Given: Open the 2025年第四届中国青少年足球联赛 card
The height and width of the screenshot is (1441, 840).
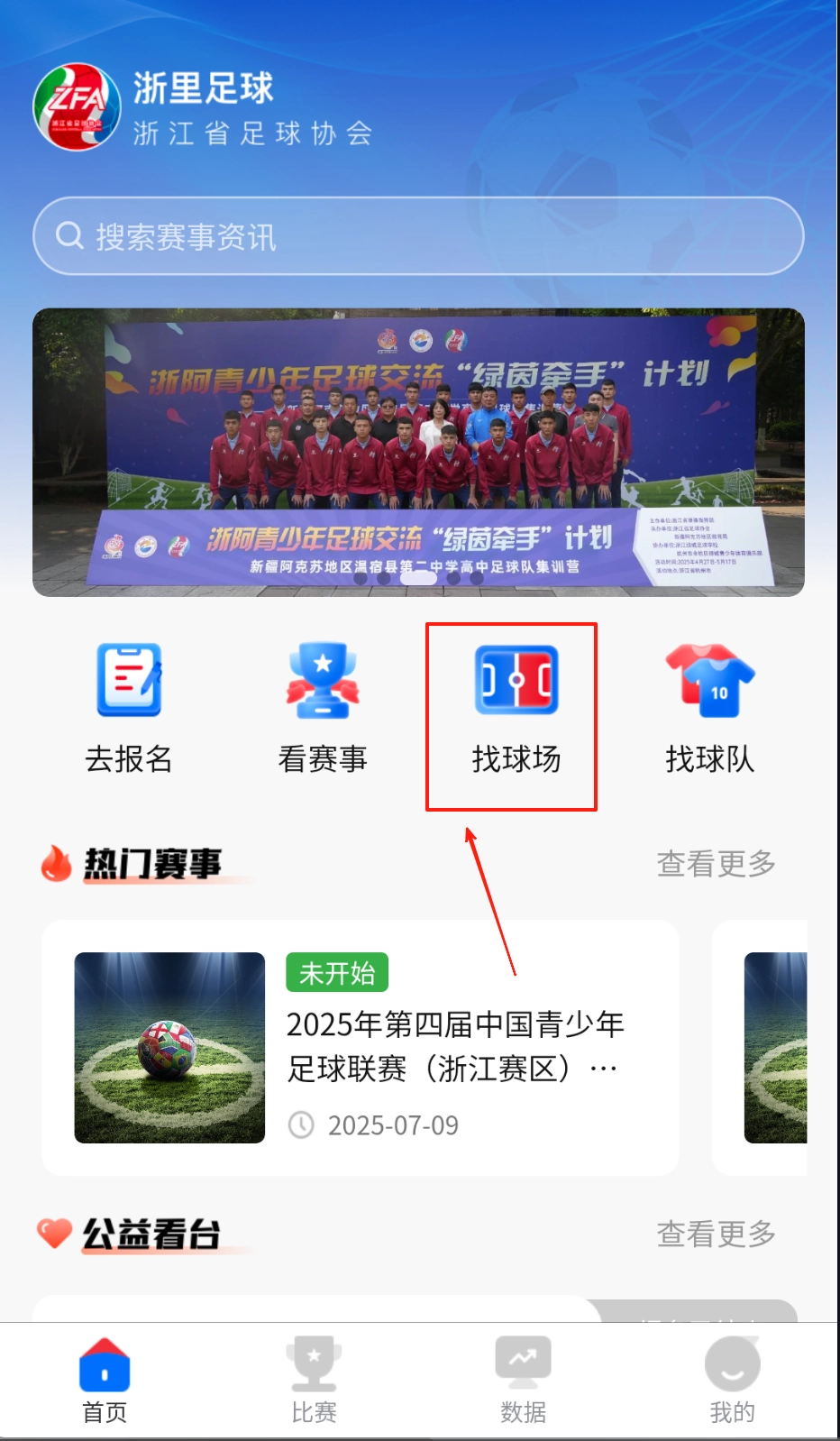Looking at the screenshot, I should click(x=361, y=1048).
